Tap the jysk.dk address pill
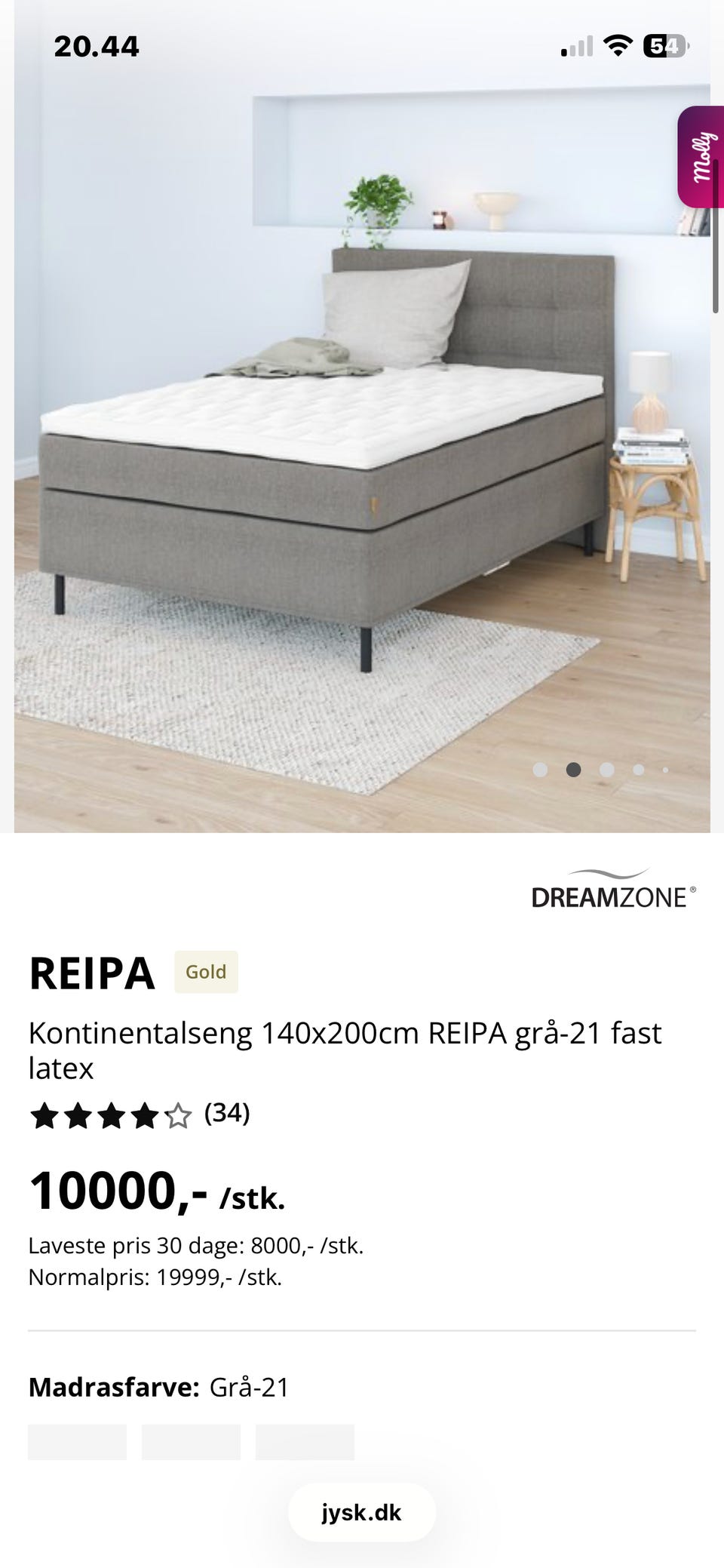This screenshot has width=724, height=1568. pos(362,1512)
